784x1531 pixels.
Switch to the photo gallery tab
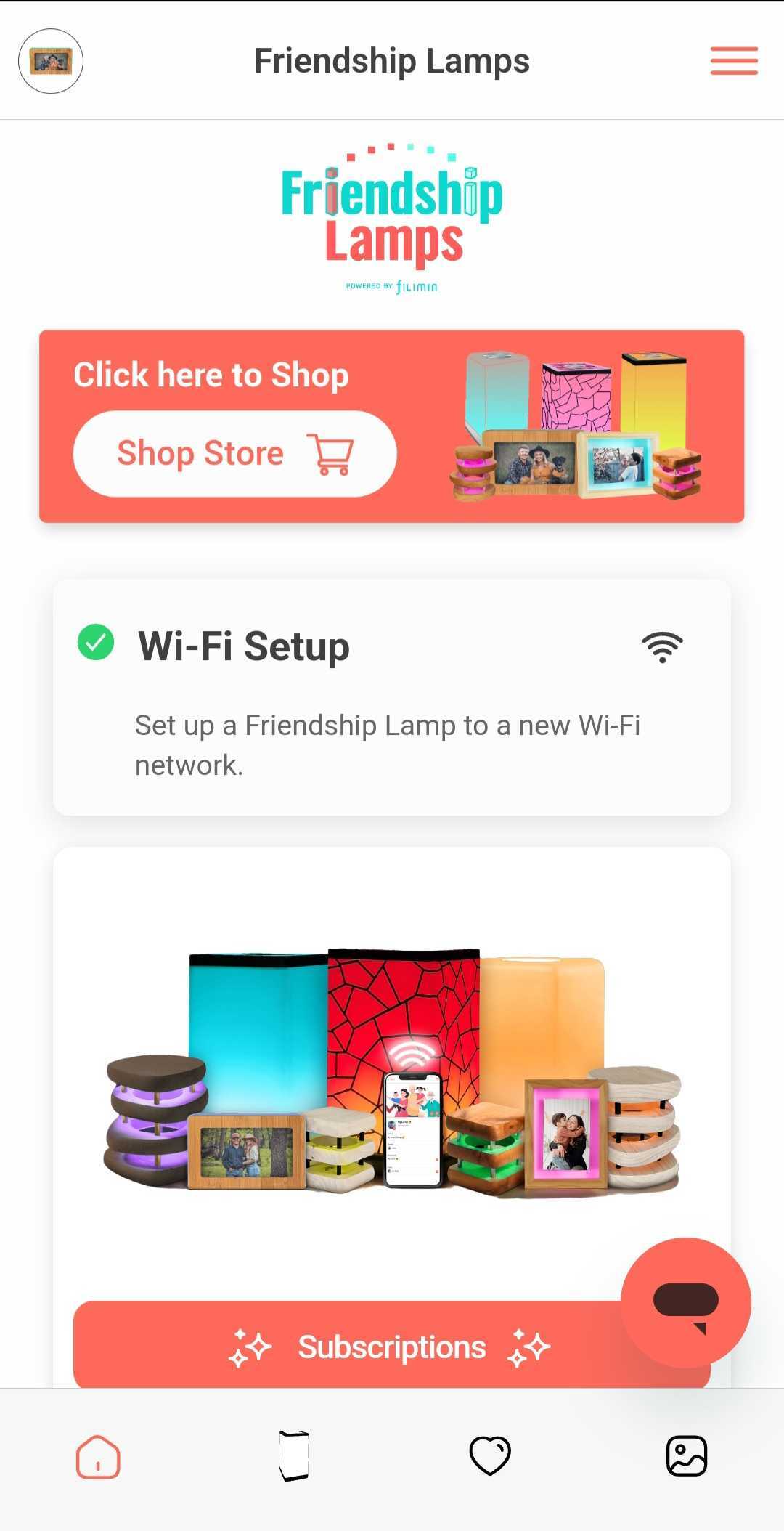click(687, 1456)
